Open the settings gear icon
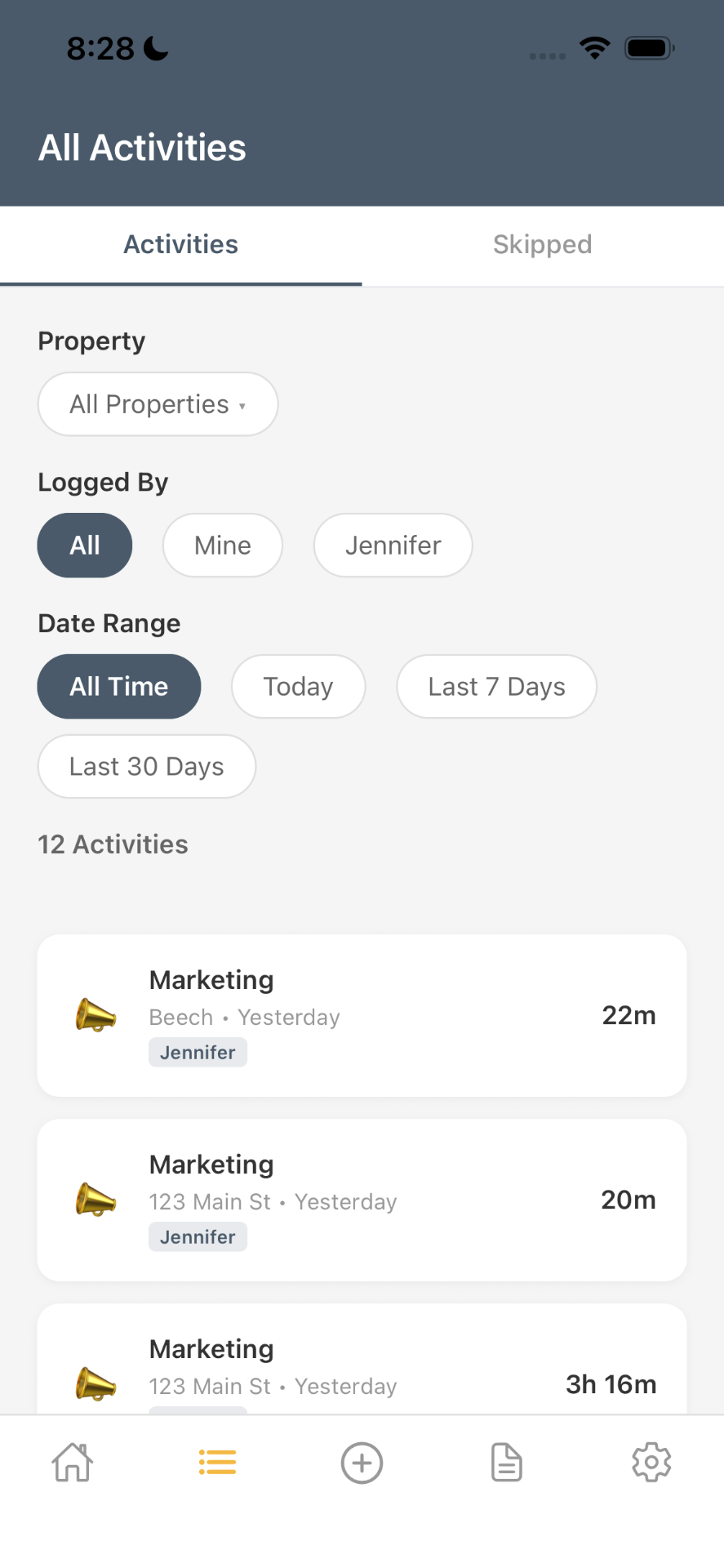This screenshot has height=1568, width=724. pos(651,1462)
